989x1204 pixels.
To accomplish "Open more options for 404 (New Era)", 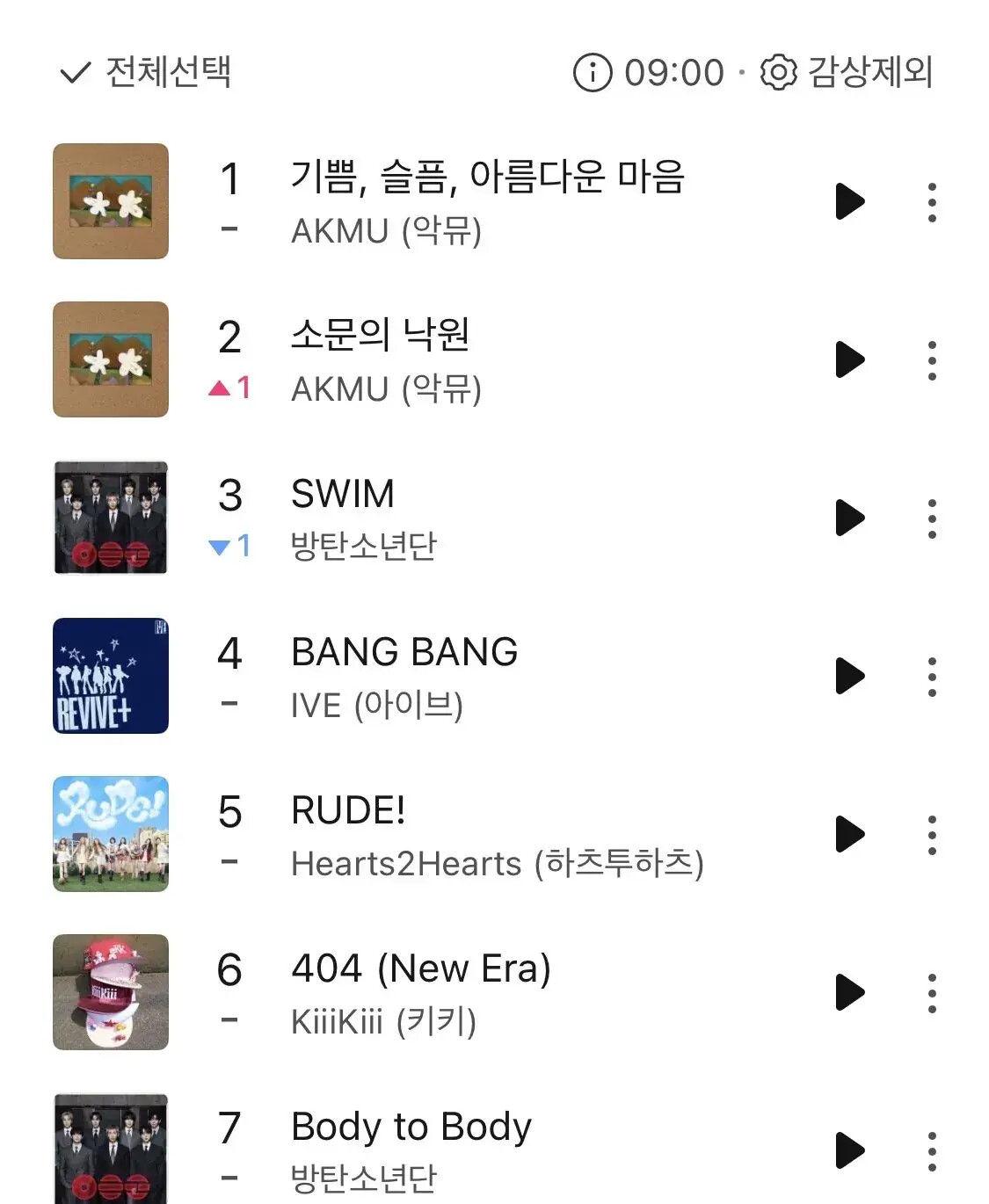I will pos(932,993).
